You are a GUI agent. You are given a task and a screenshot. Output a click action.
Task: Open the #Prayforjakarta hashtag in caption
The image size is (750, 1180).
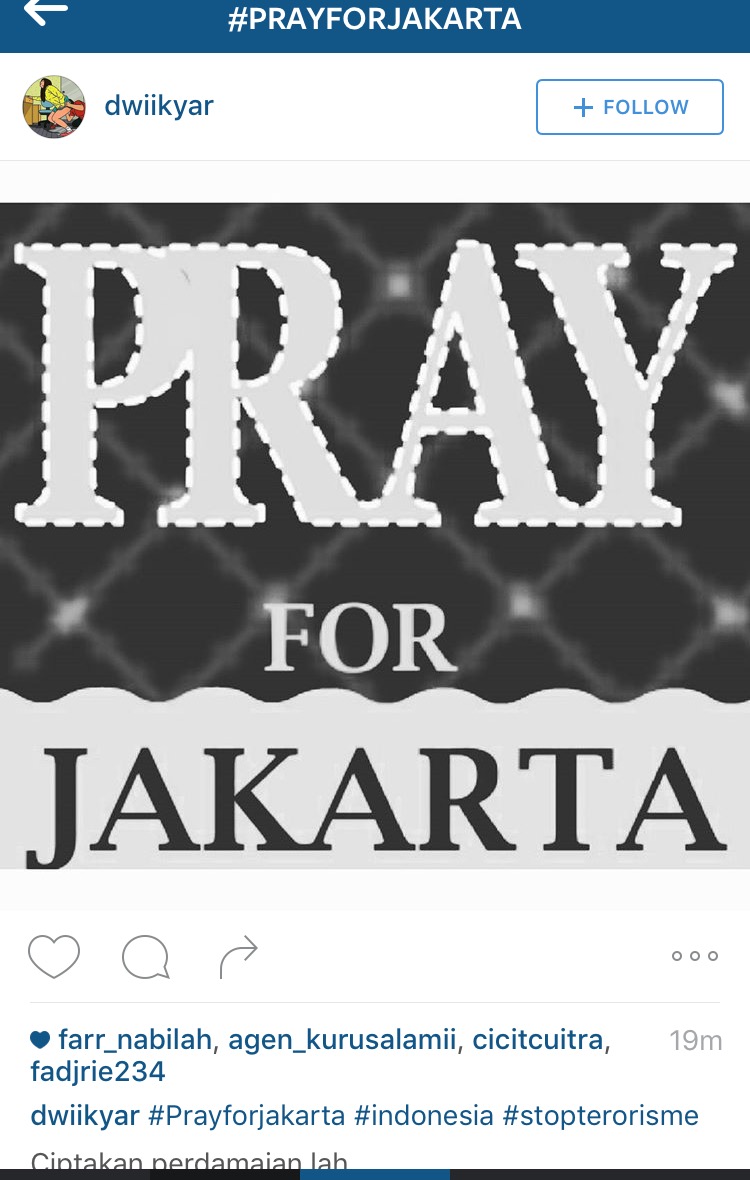(x=247, y=1116)
